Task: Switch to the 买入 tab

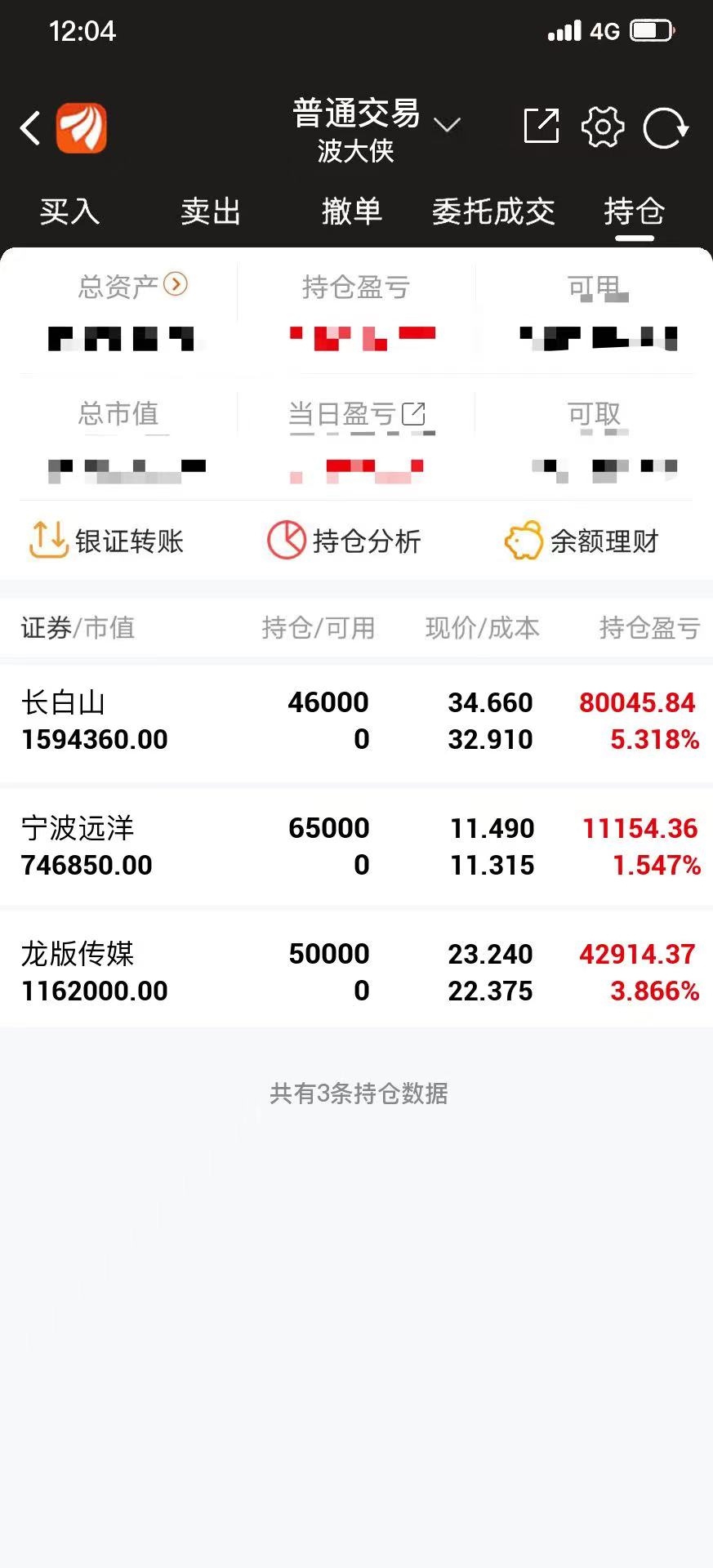Action: click(x=69, y=212)
